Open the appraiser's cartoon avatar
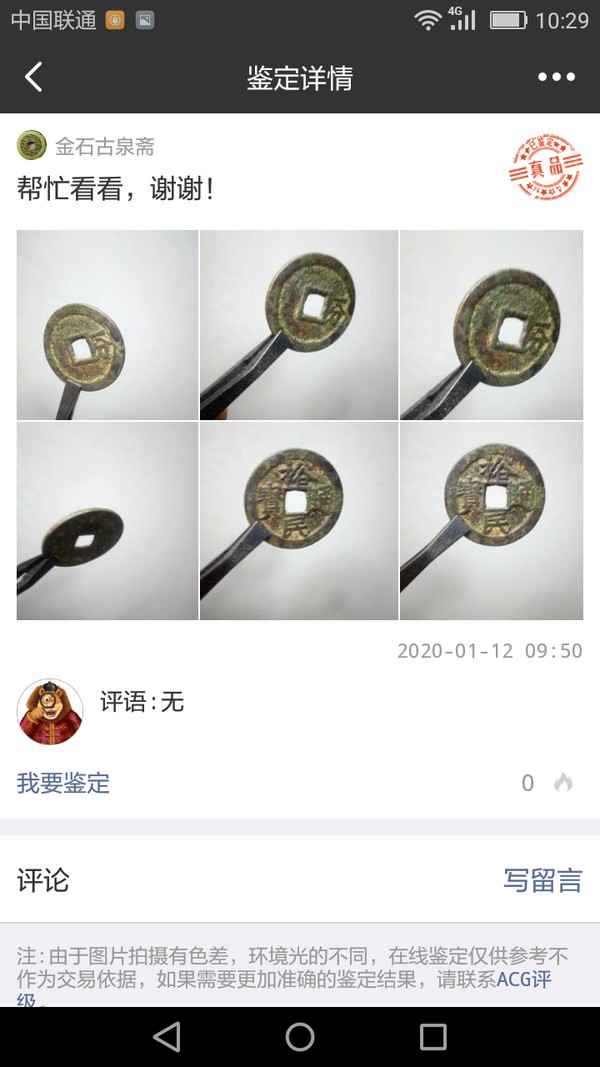The width and height of the screenshot is (600, 1067). click(50, 711)
